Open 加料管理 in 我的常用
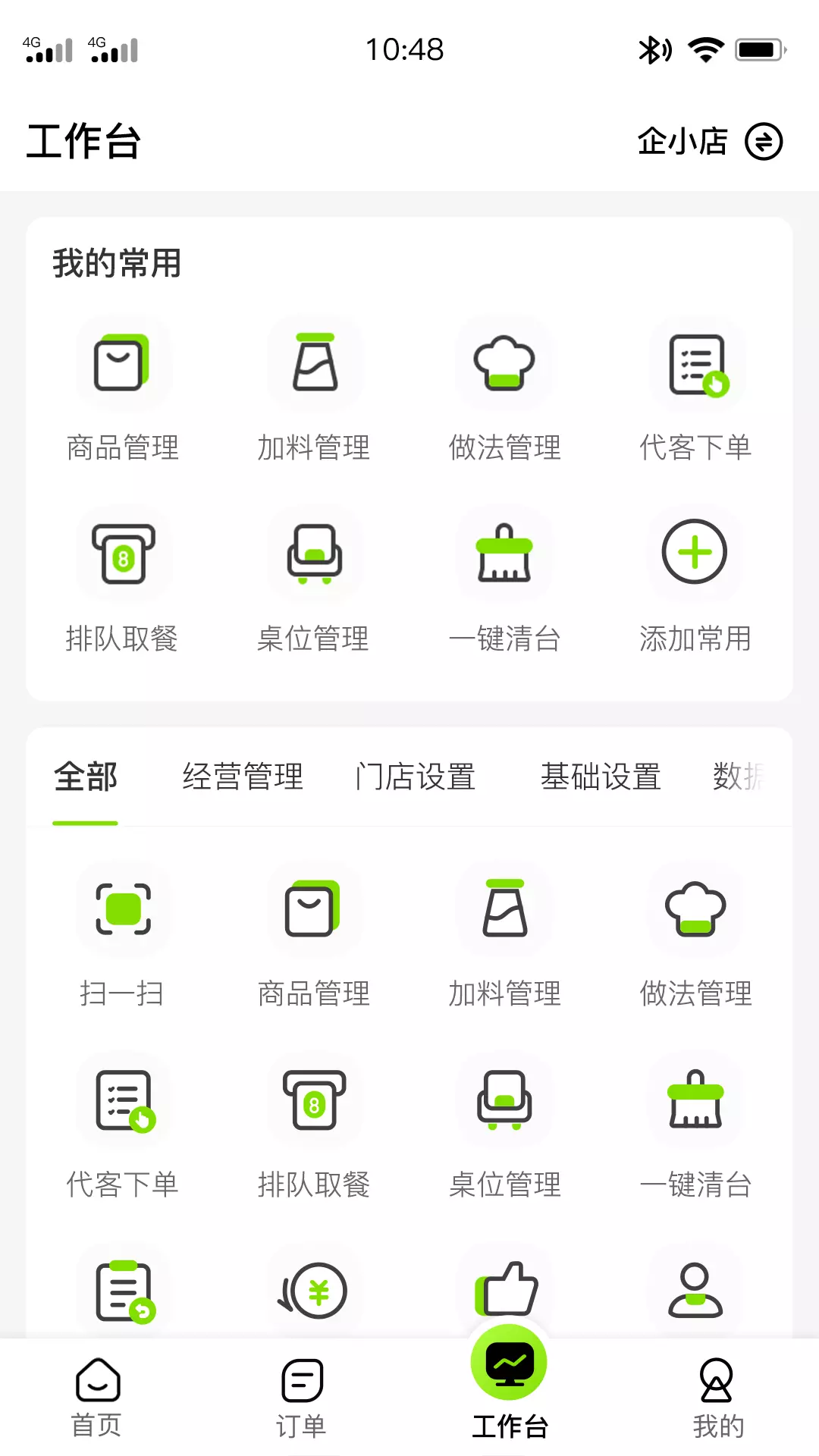The width and height of the screenshot is (819, 1456). pyautogui.click(x=314, y=389)
